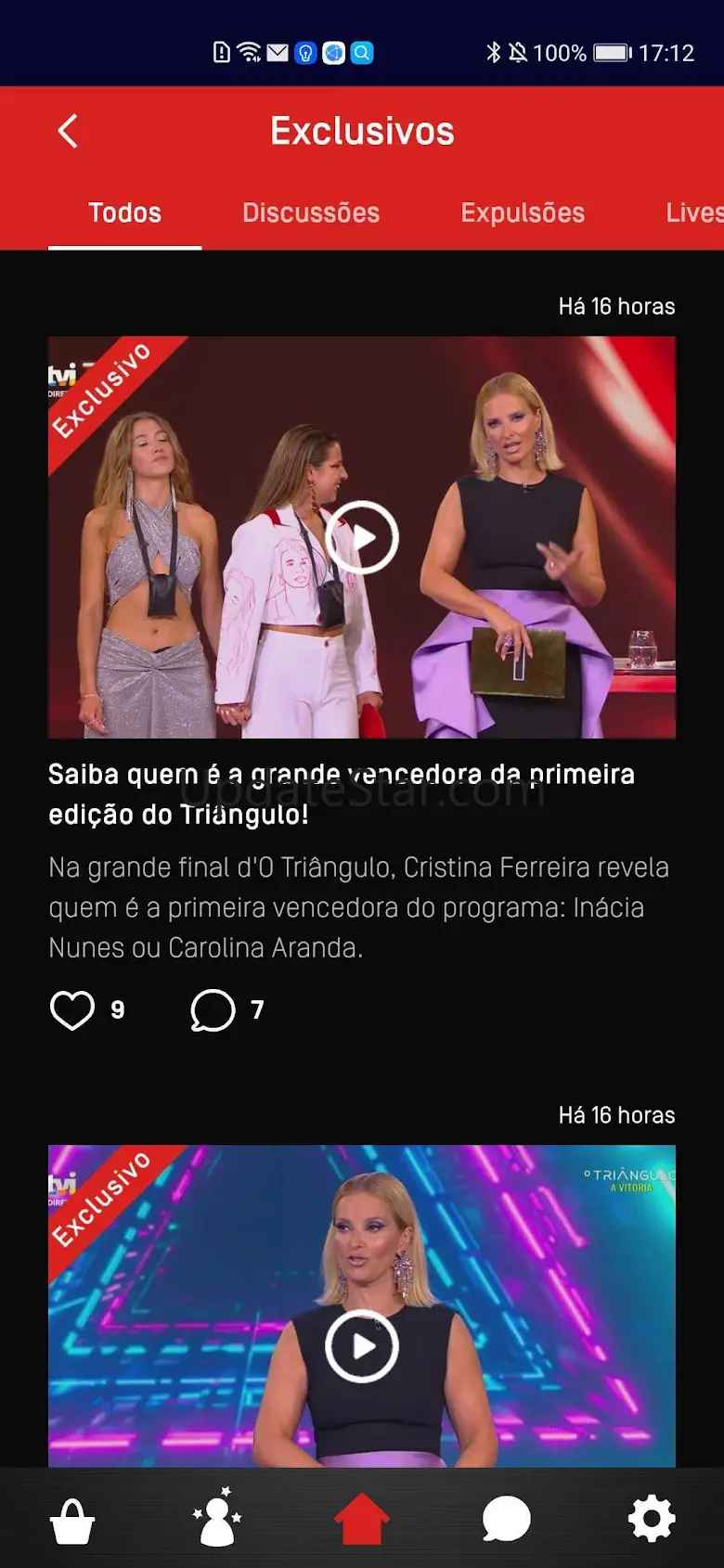Open comments on the grande vencedora post
The height and width of the screenshot is (1568, 724).
click(x=213, y=1010)
